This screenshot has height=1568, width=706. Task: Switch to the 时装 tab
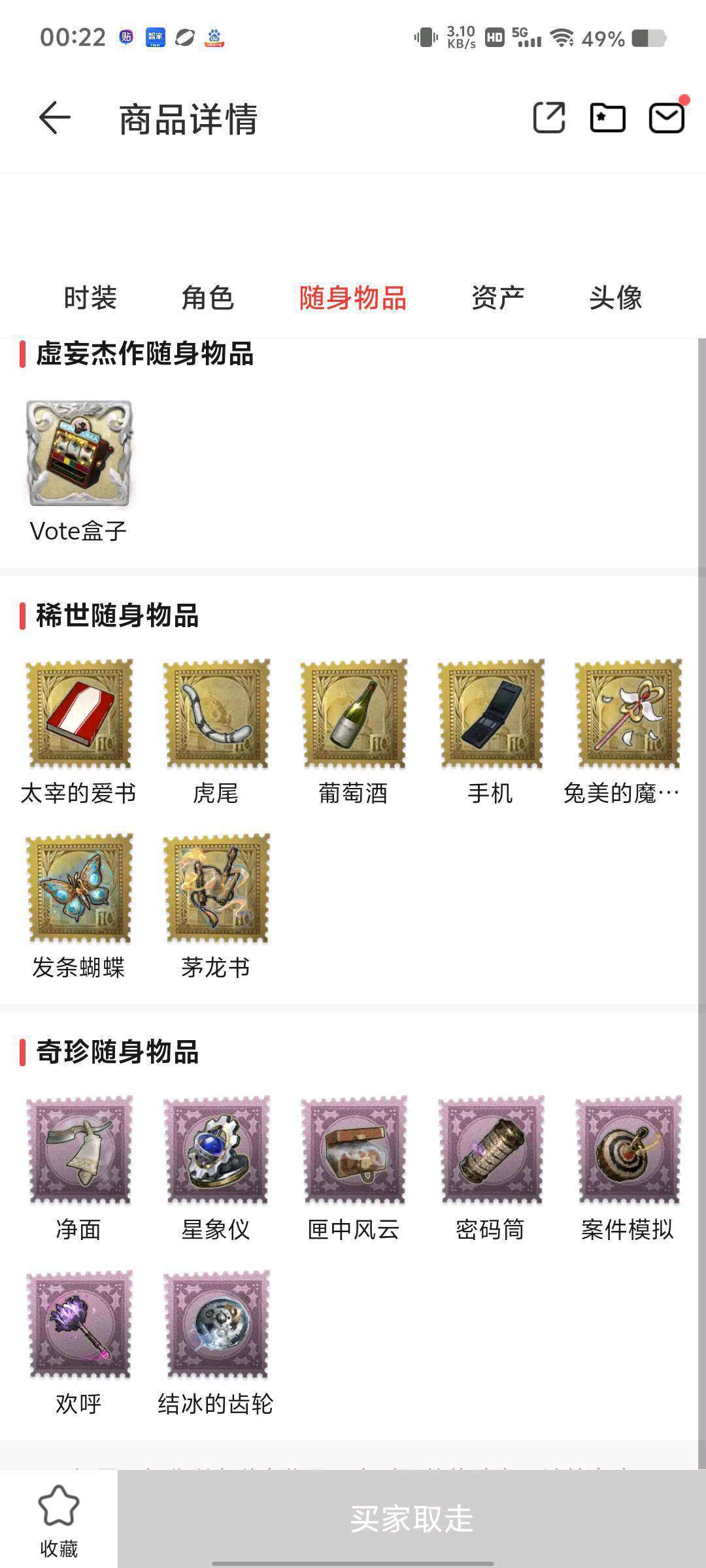tap(90, 298)
